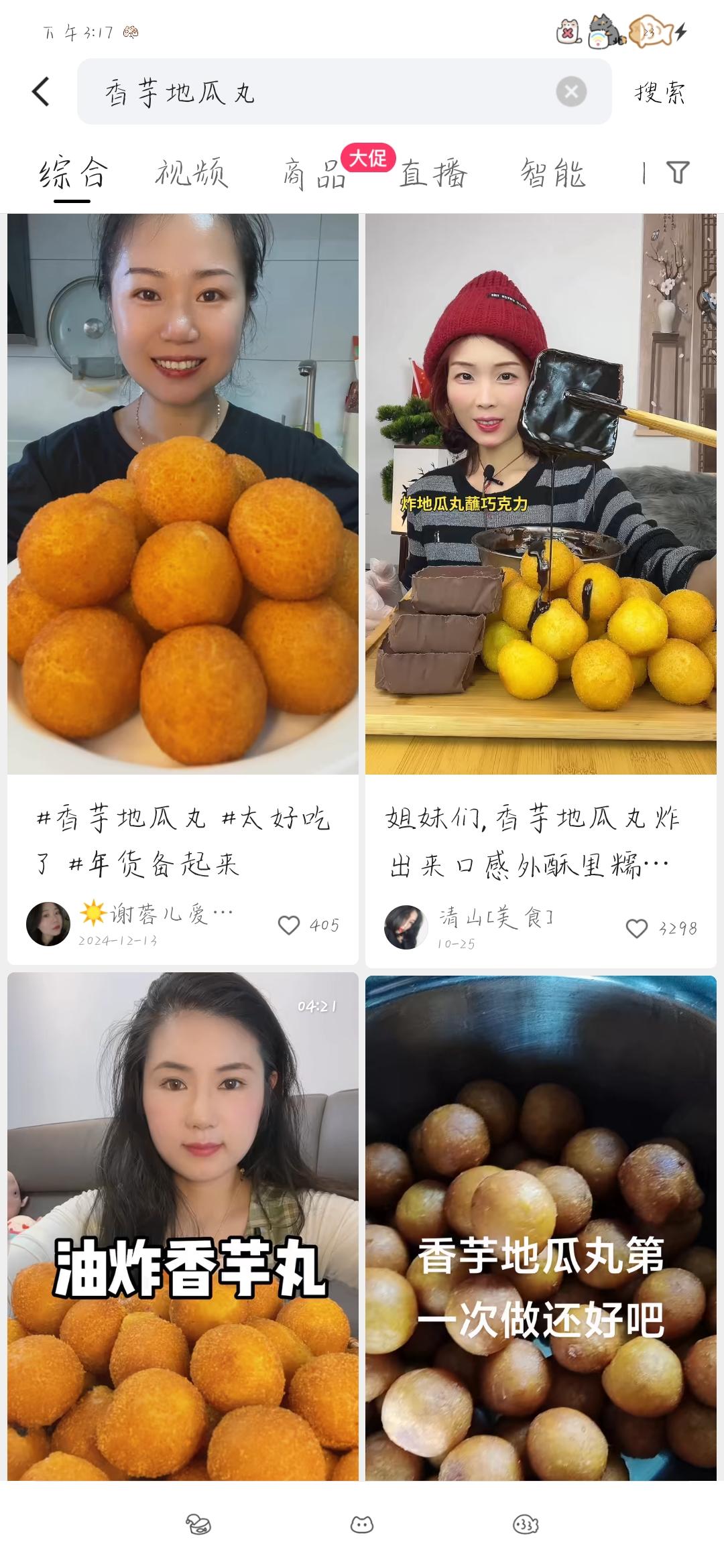Switch to the 视频 tab

(x=192, y=174)
